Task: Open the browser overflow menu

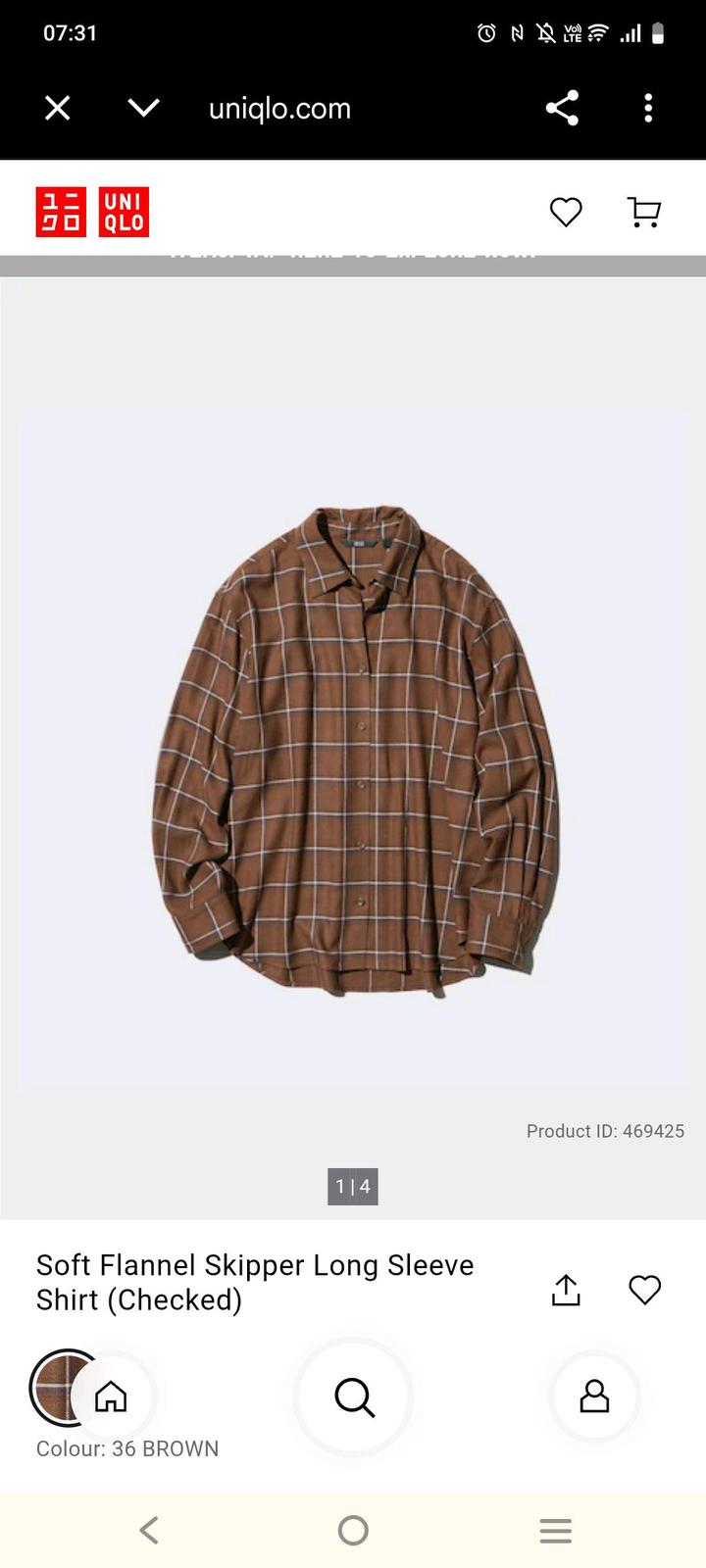Action: (648, 108)
